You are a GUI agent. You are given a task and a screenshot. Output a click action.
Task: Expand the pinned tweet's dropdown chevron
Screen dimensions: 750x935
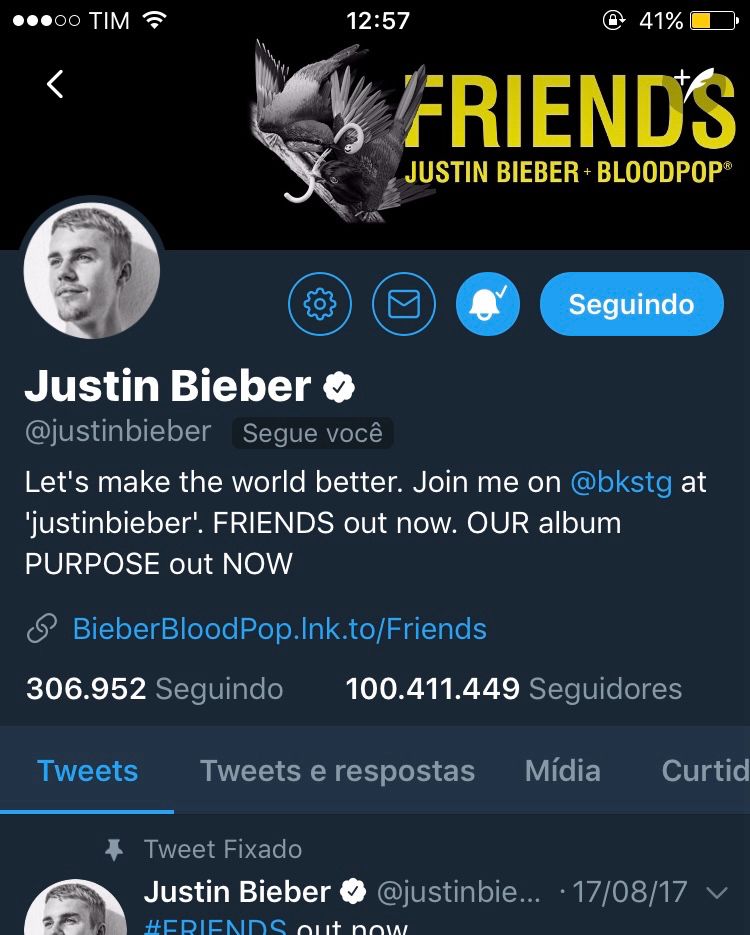point(716,893)
